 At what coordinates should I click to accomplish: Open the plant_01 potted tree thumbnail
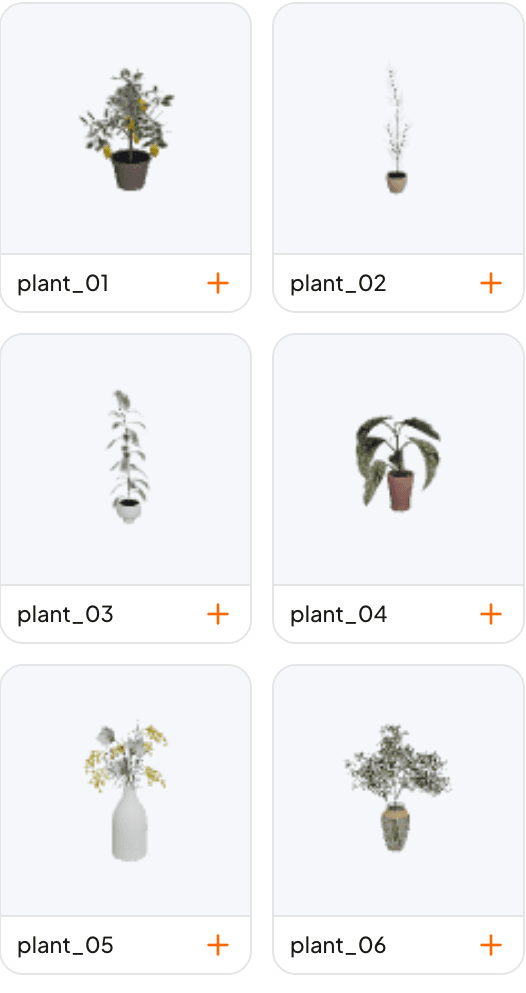(126, 129)
